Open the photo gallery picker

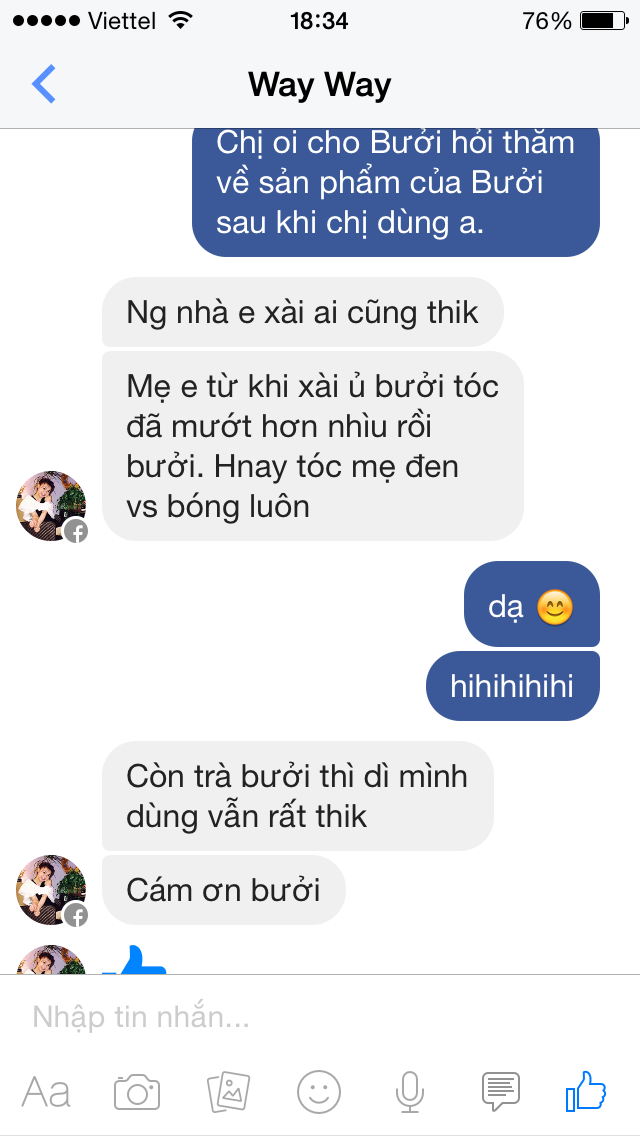click(228, 1092)
